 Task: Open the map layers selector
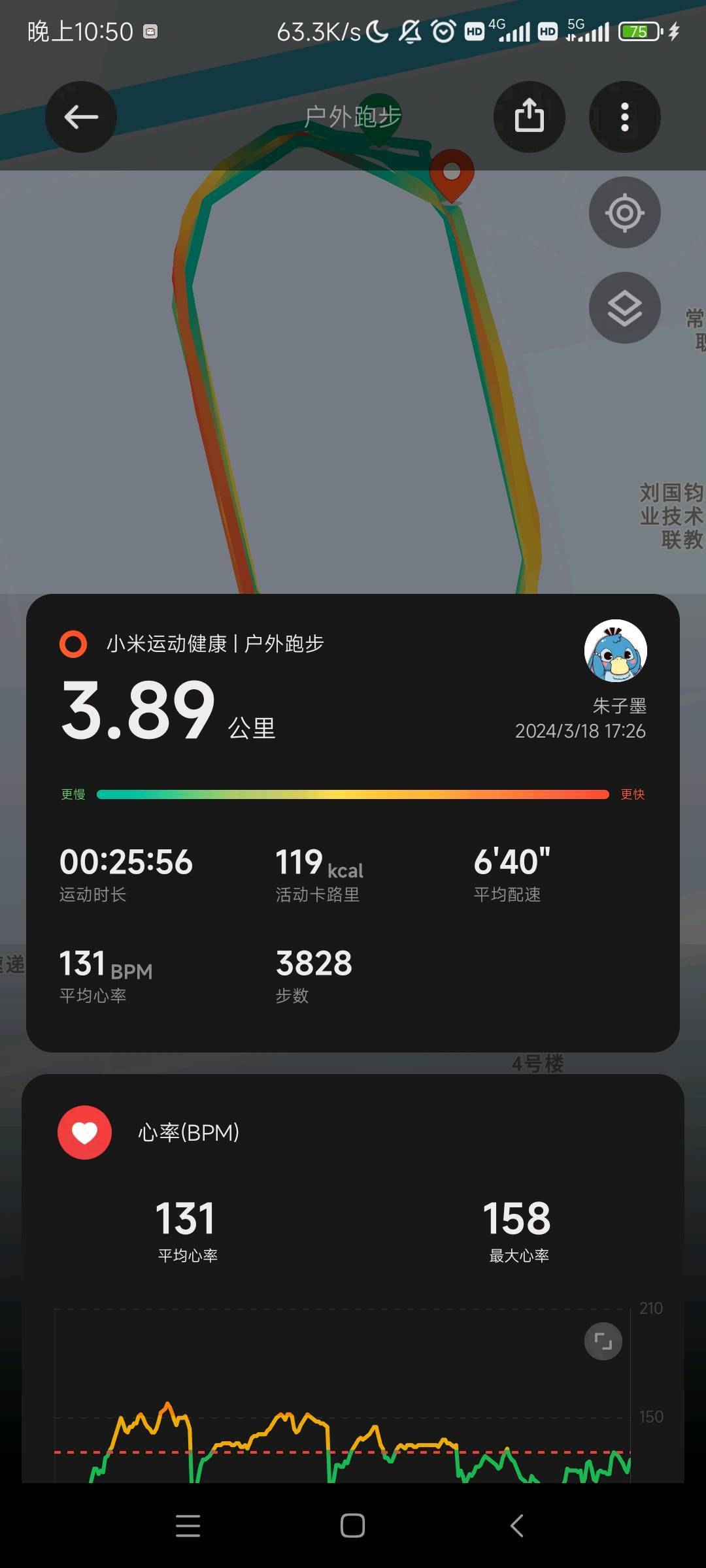click(x=624, y=308)
